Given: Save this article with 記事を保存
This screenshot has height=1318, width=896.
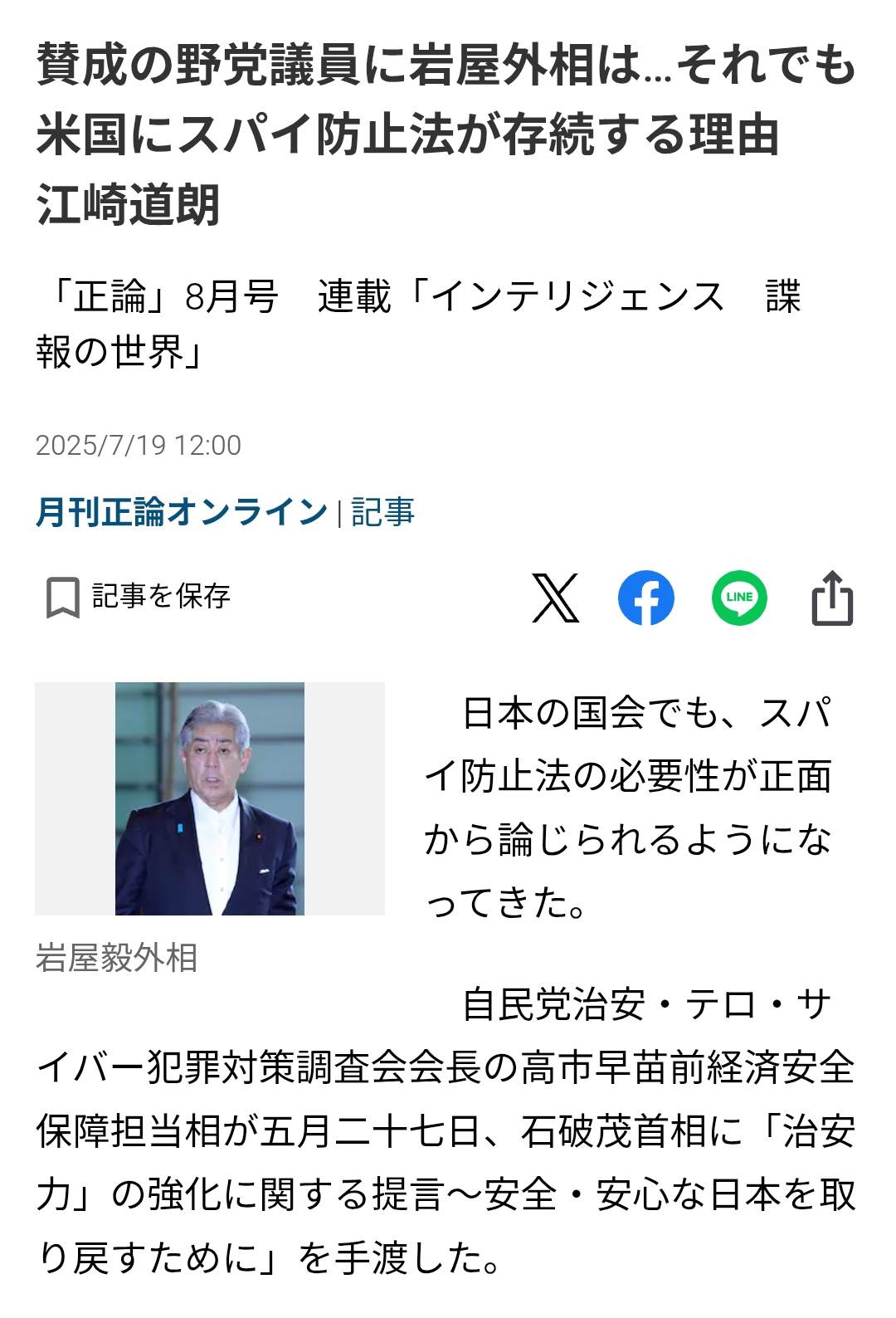Looking at the screenshot, I should pos(139,597).
